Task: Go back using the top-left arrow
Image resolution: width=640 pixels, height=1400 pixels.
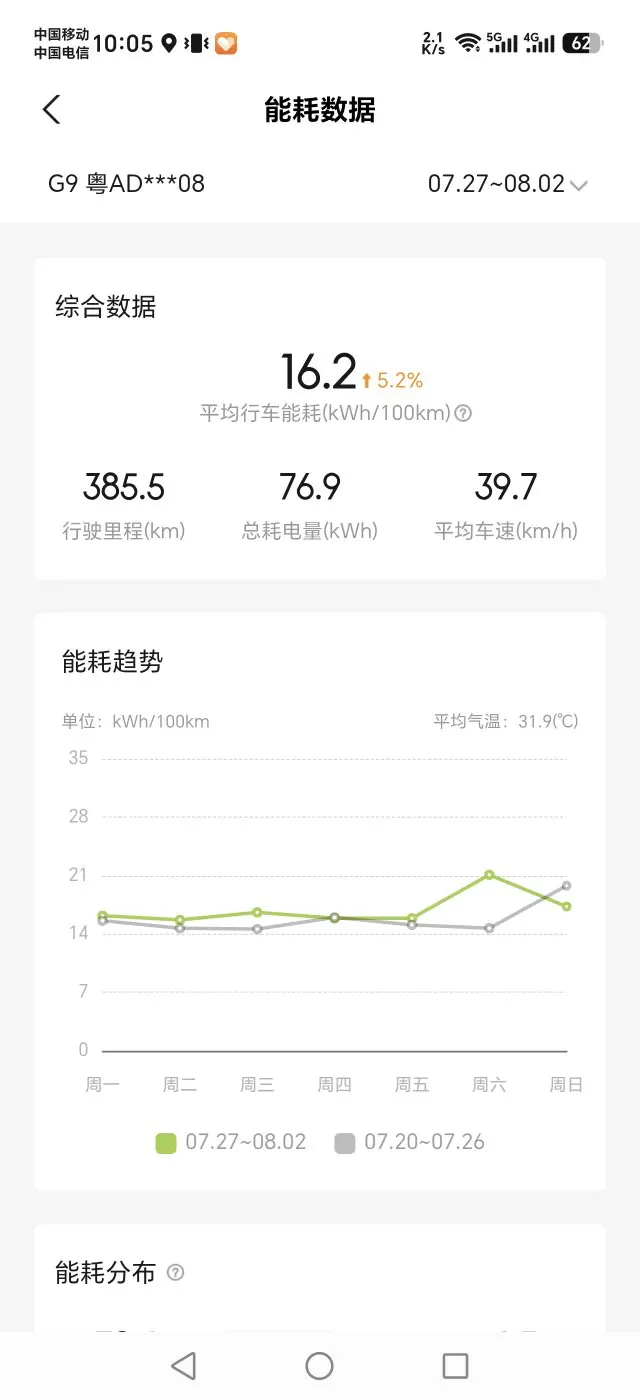Action: (x=52, y=110)
